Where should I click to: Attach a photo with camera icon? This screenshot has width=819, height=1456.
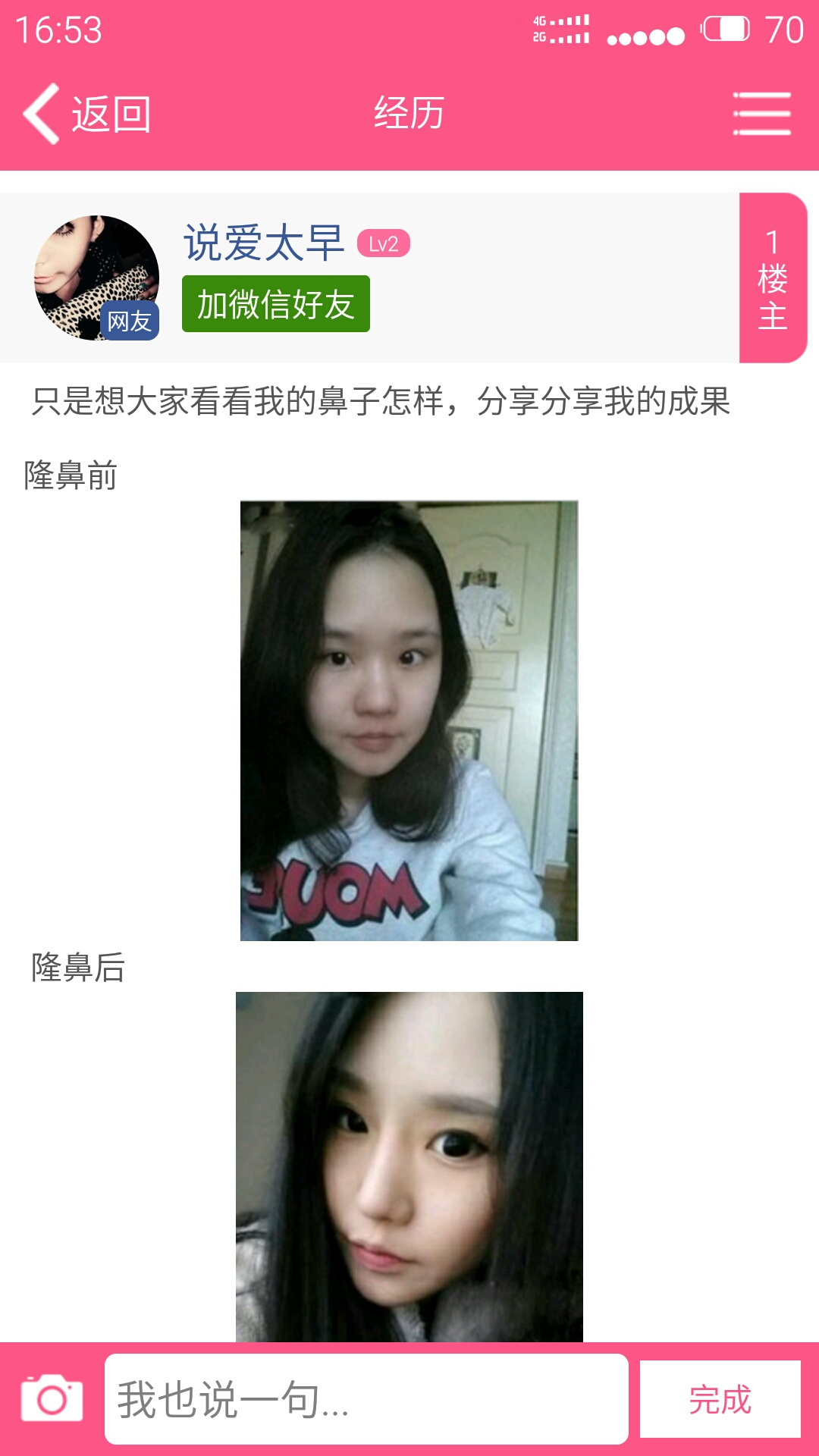tap(52, 1398)
